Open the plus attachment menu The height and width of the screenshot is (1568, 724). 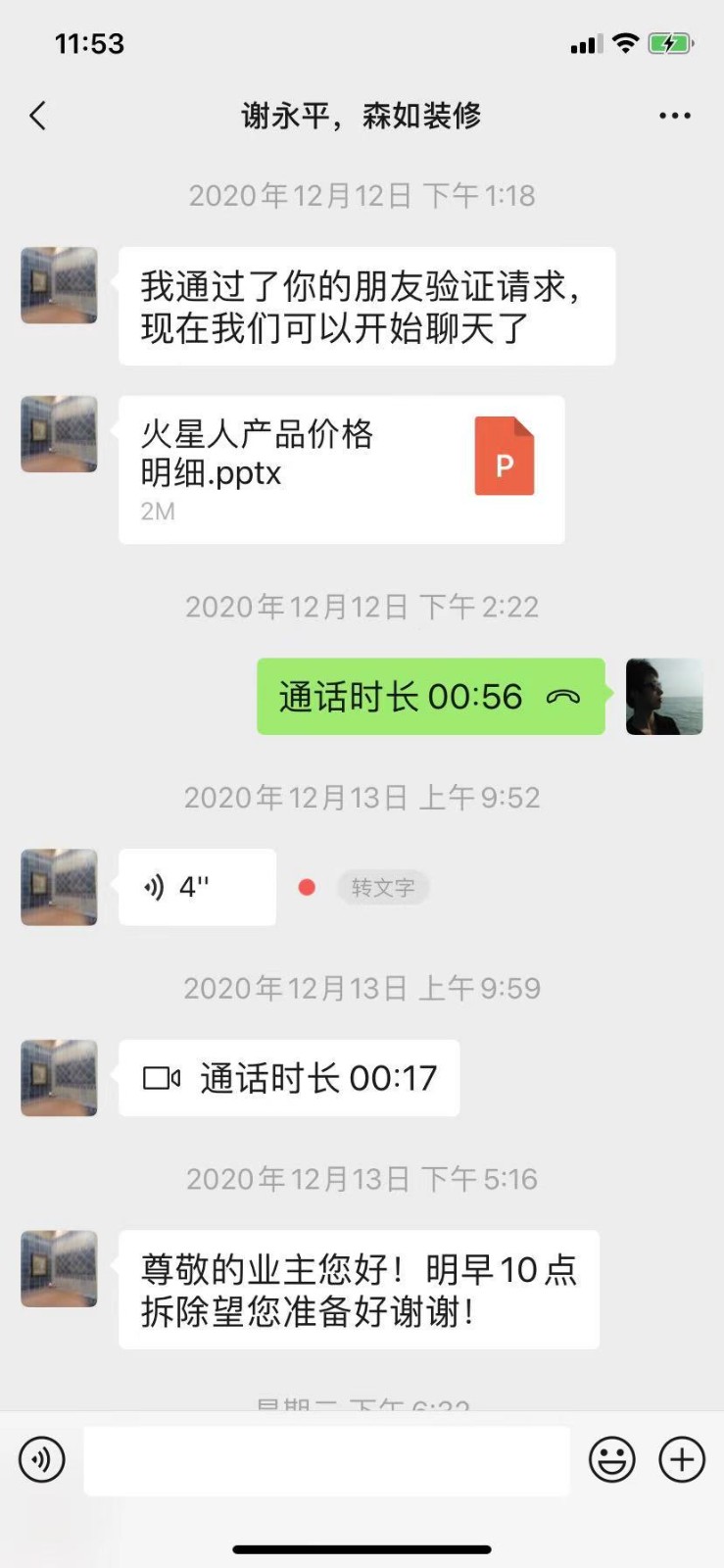coord(682,1459)
